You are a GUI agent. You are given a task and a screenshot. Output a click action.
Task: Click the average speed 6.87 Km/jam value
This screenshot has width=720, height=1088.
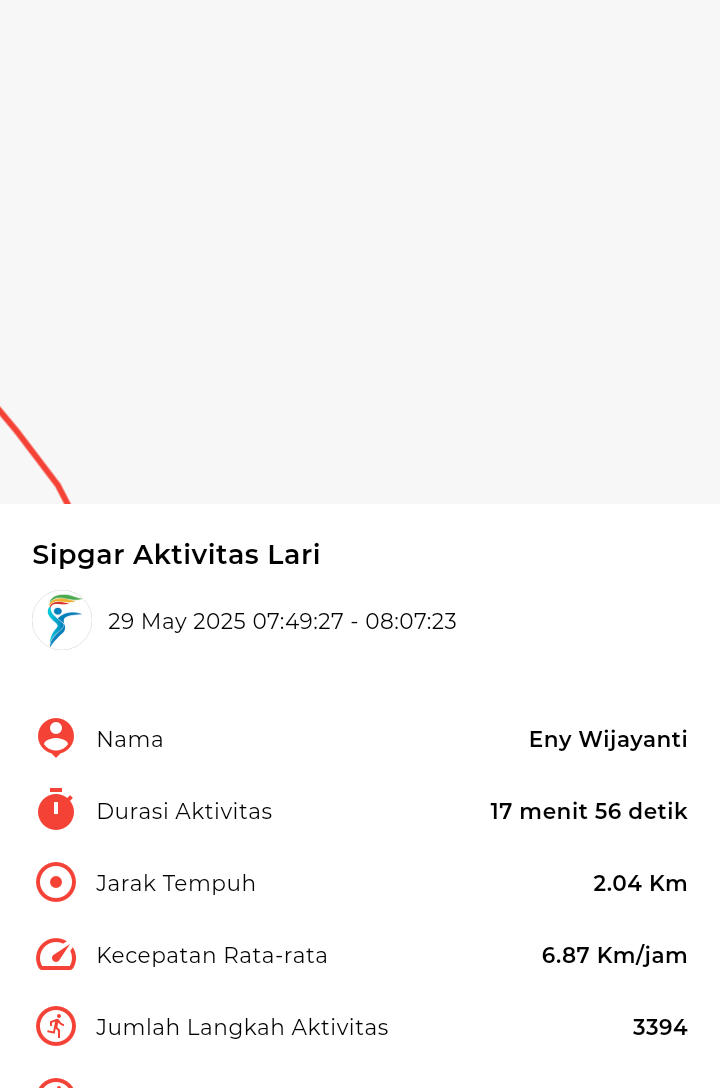(x=614, y=955)
